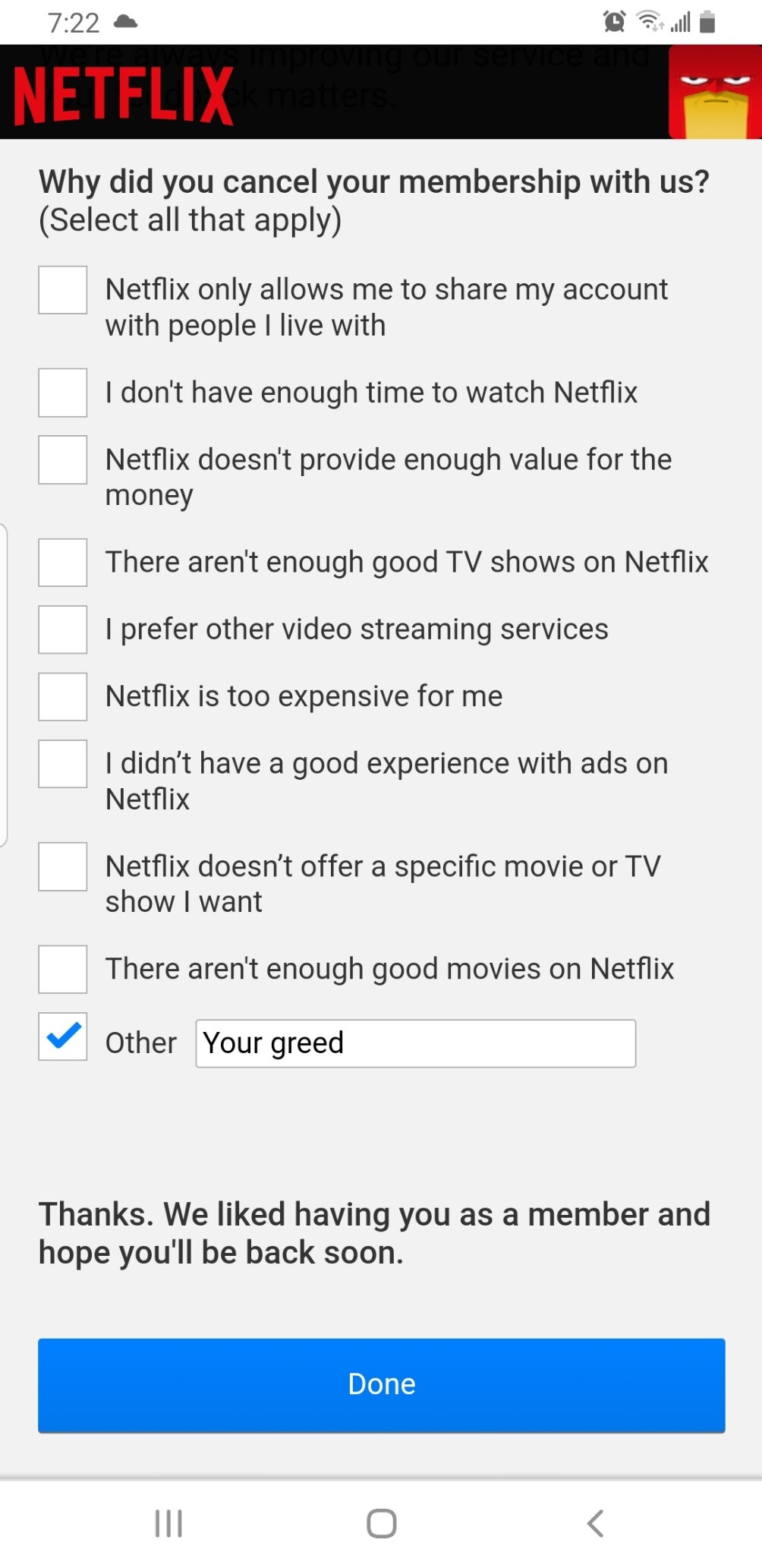Check the account sharing with people I live with option
This screenshot has width=762, height=1568.
coord(63,289)
